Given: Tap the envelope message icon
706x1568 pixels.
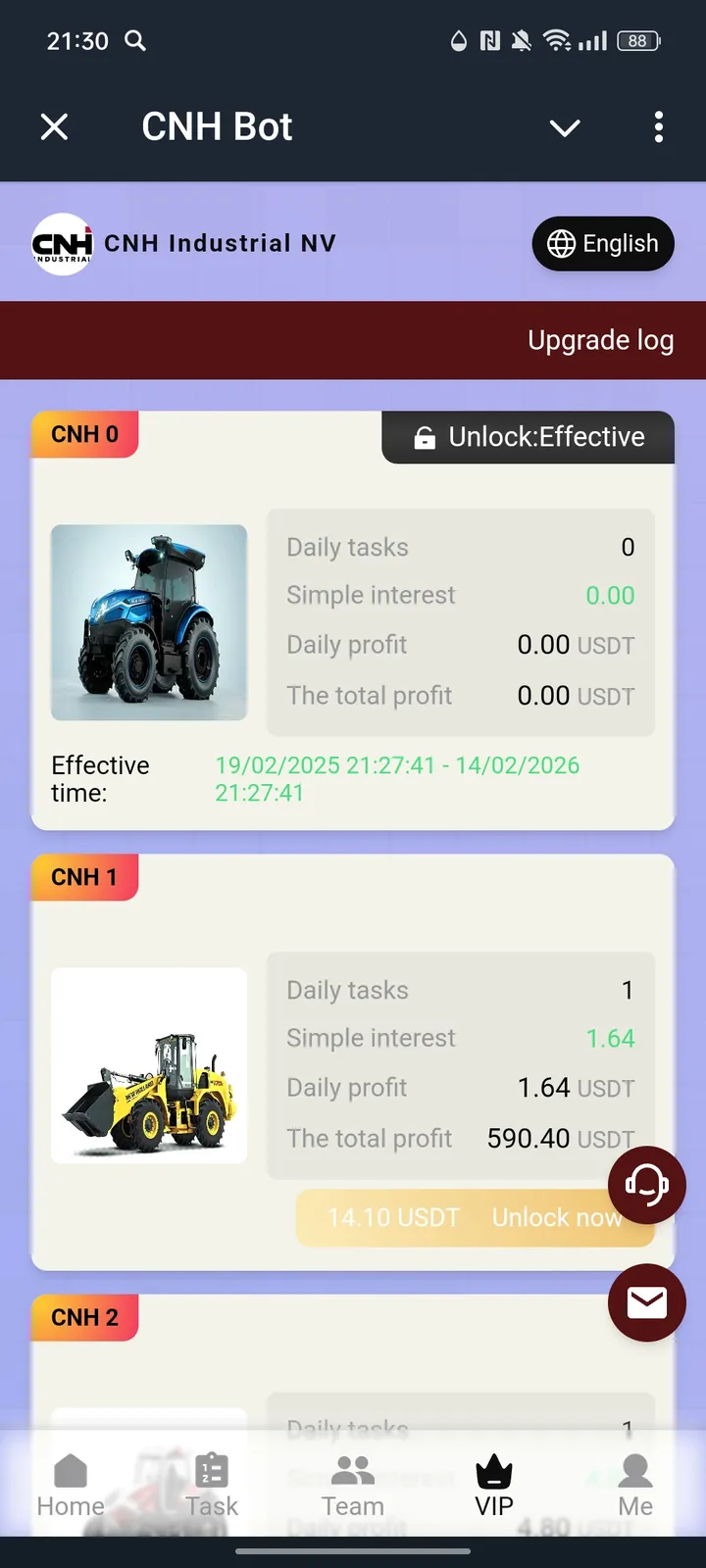Looking at the screenshot, I should click(646, 1302).
